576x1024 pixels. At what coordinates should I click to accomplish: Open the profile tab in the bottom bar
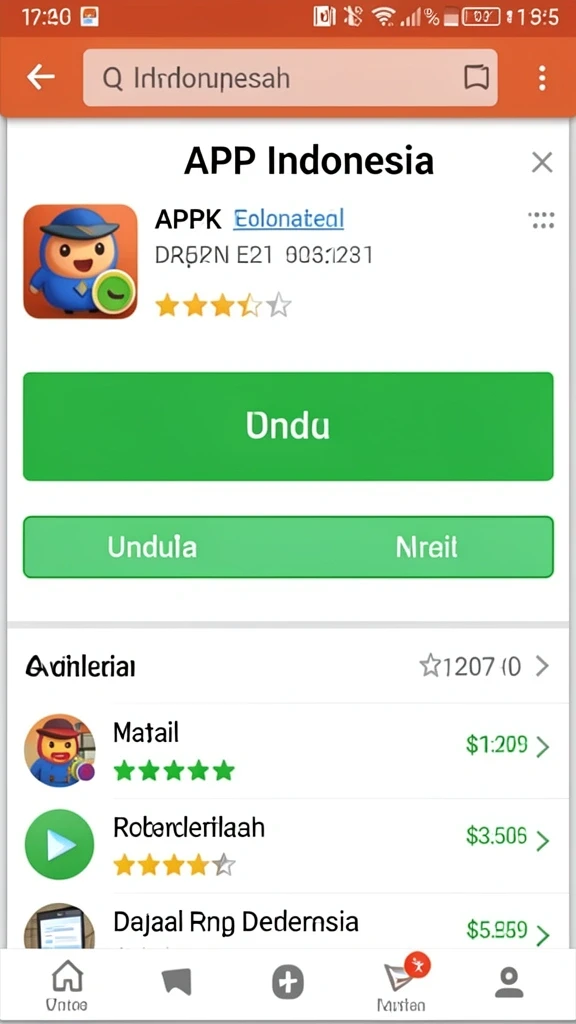click(x=509, y=982)
